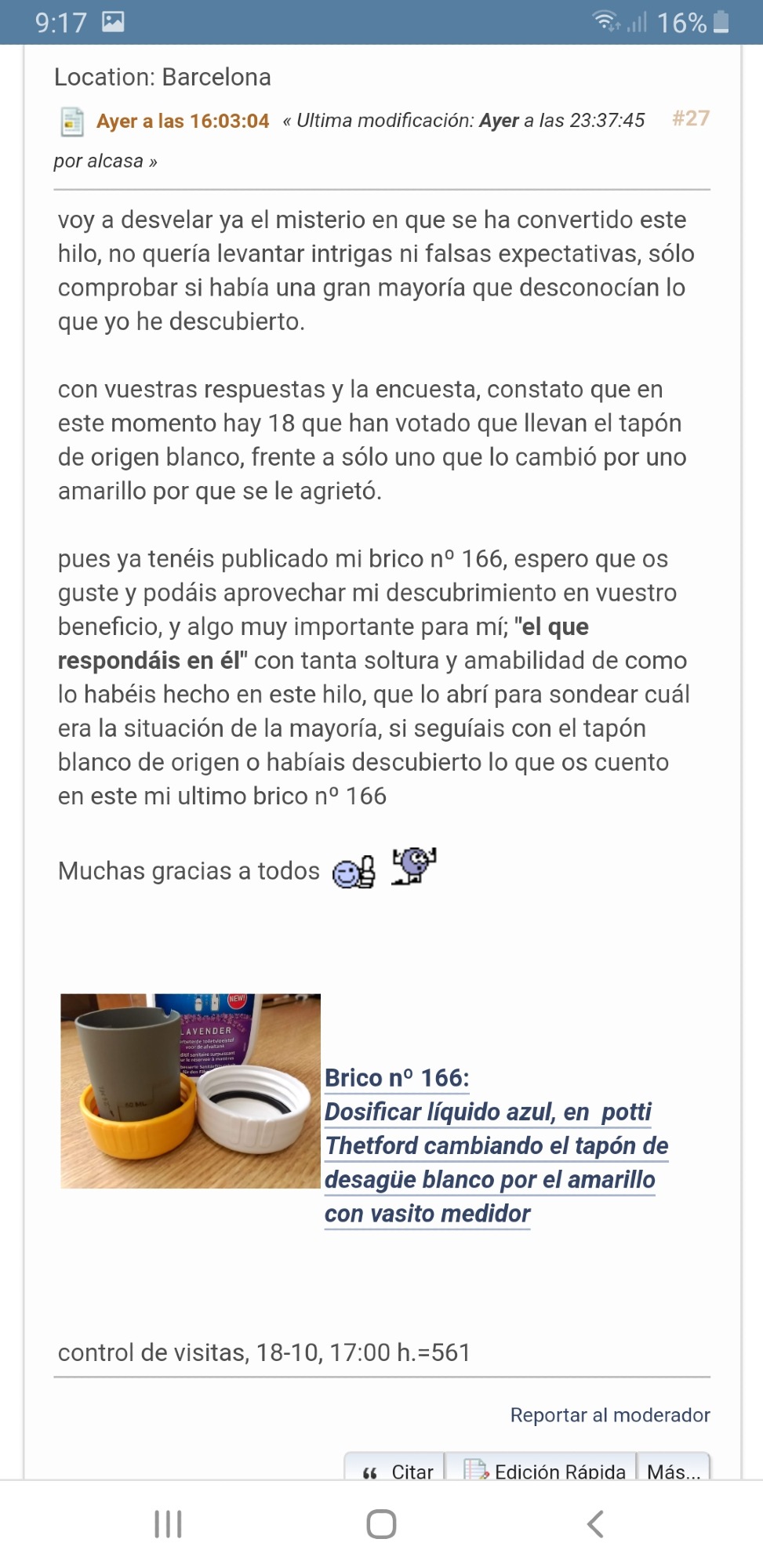Viewport: 763px width, 1568px height.
Task: Go back with the system back button
Action: pyautogui.click(x=595, y=1524)
